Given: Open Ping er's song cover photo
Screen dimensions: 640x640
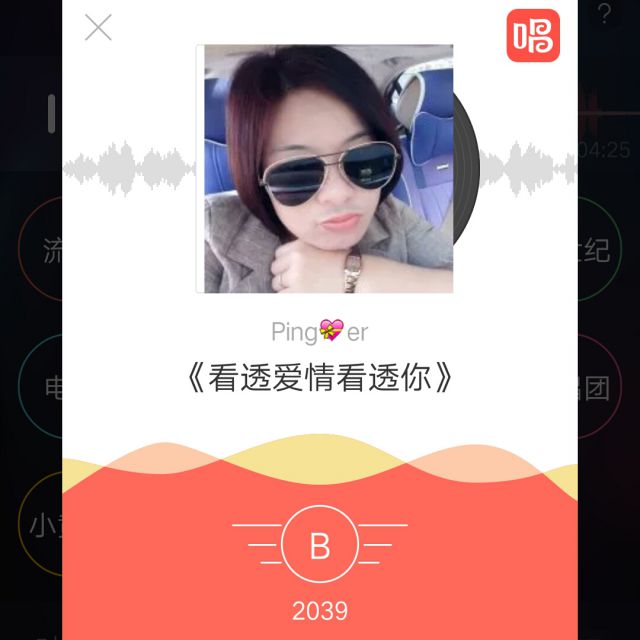Looking at the screenshot, I should (x=327, y=168).
